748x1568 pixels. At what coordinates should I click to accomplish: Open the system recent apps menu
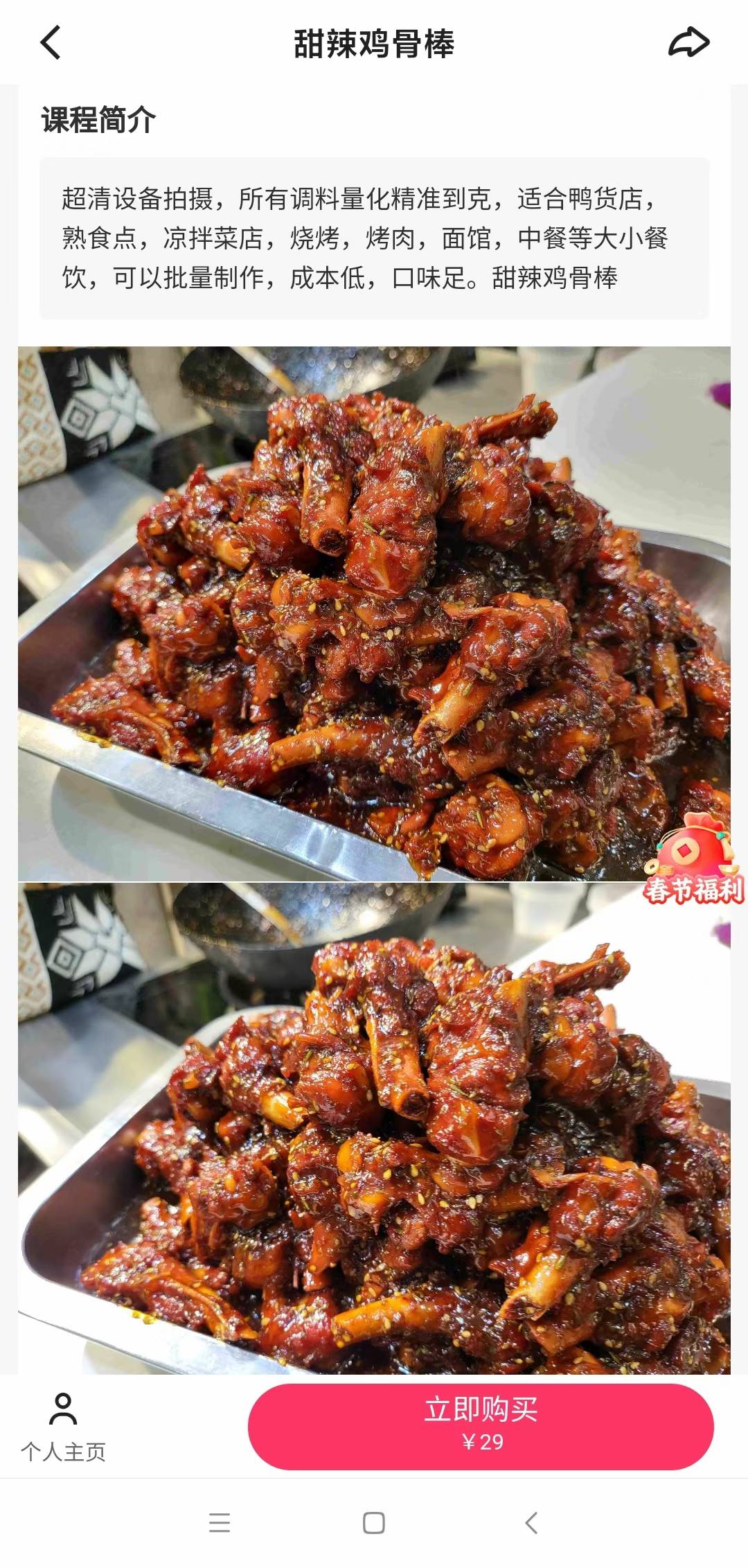click(x=220, y=1523)
